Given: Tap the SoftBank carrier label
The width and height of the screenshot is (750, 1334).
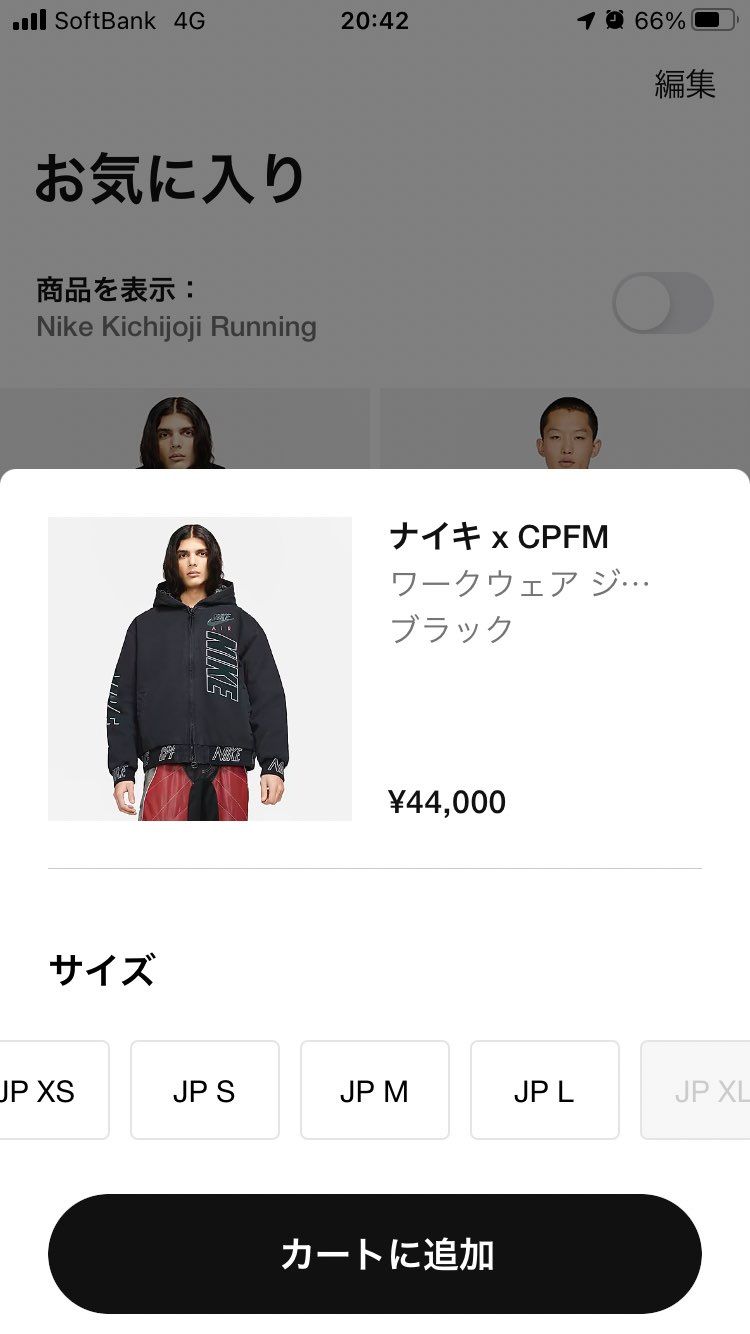Looking at the screenshot, I should coord(107,20).
